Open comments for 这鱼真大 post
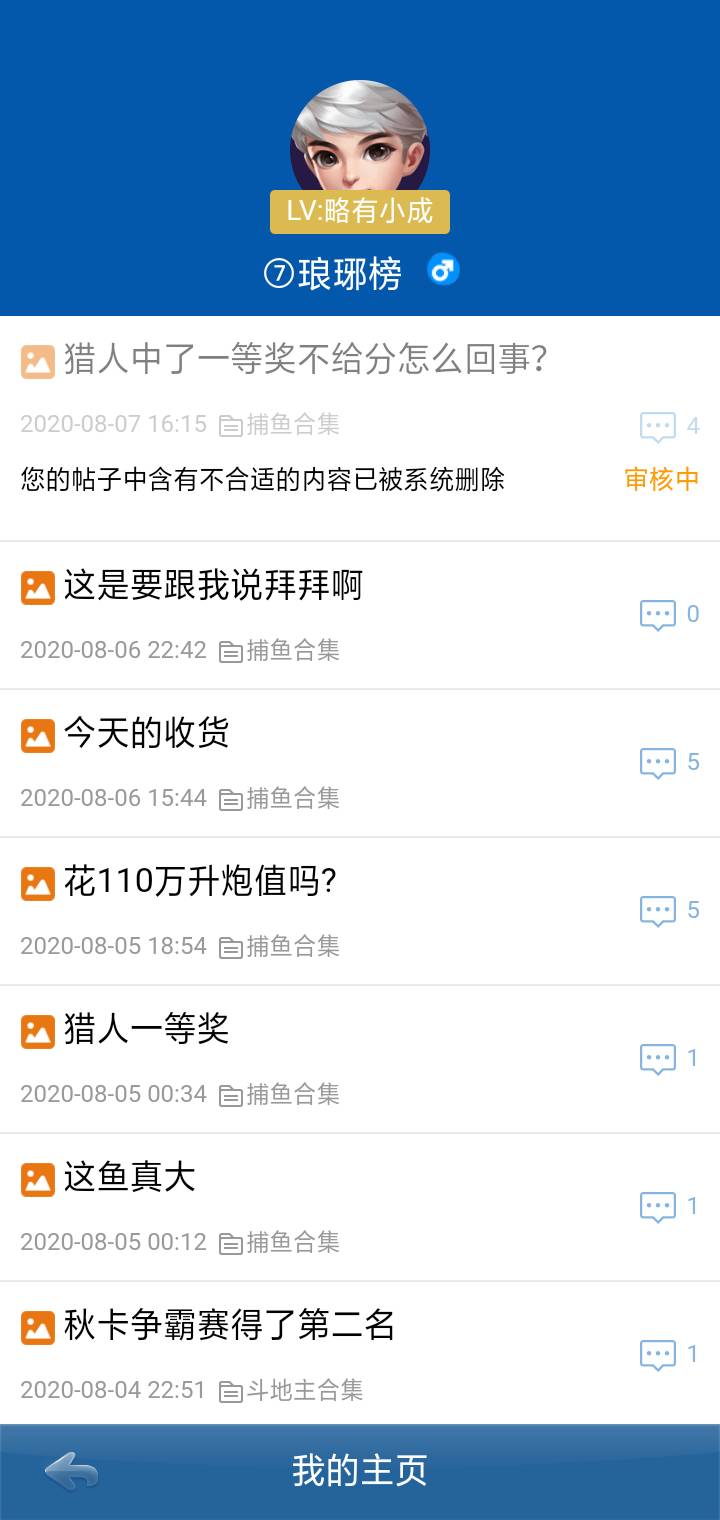Screen dimensions: 720x1520 pyautogui.click(x=658, y=1205)
